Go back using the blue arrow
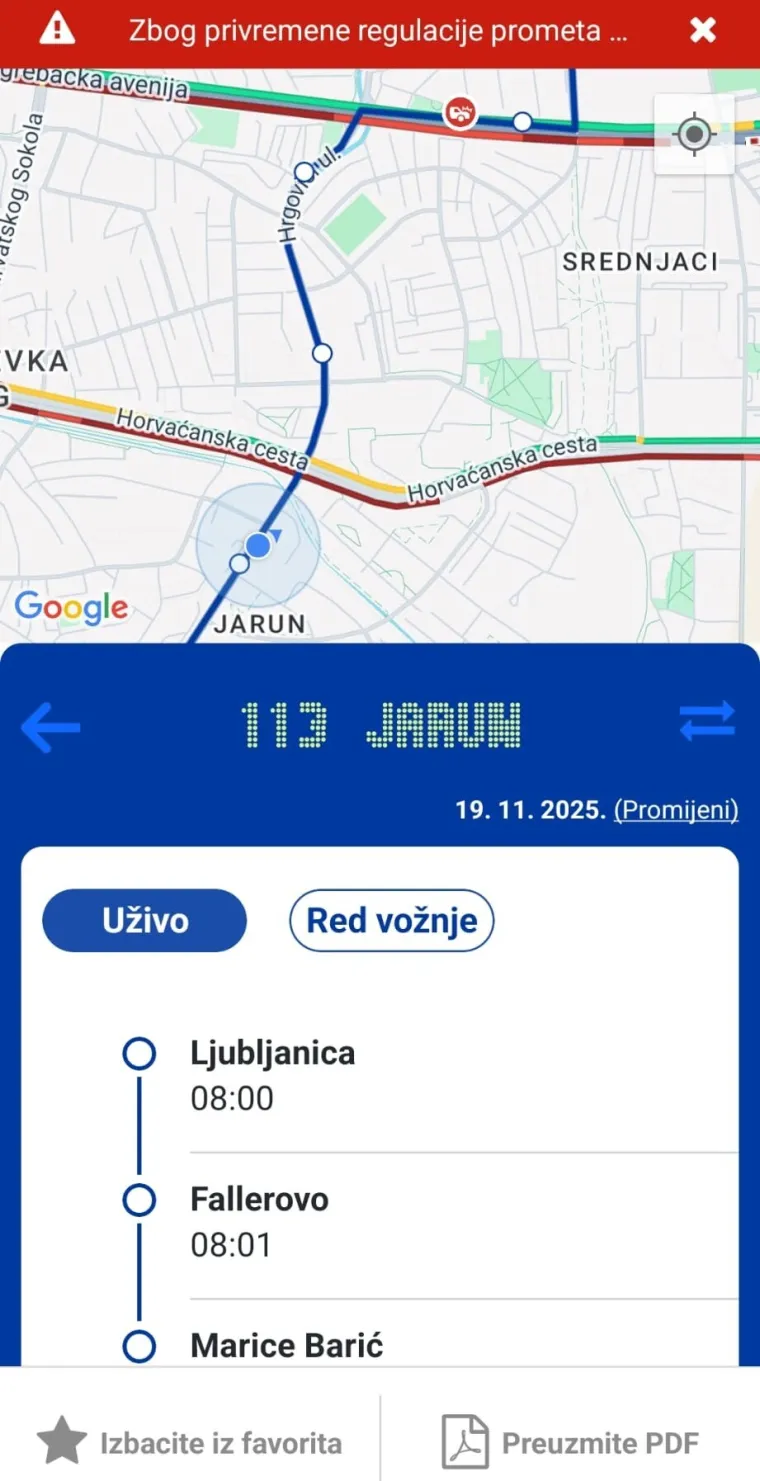This screenshot has height=1481, width=760. [49, 725]
